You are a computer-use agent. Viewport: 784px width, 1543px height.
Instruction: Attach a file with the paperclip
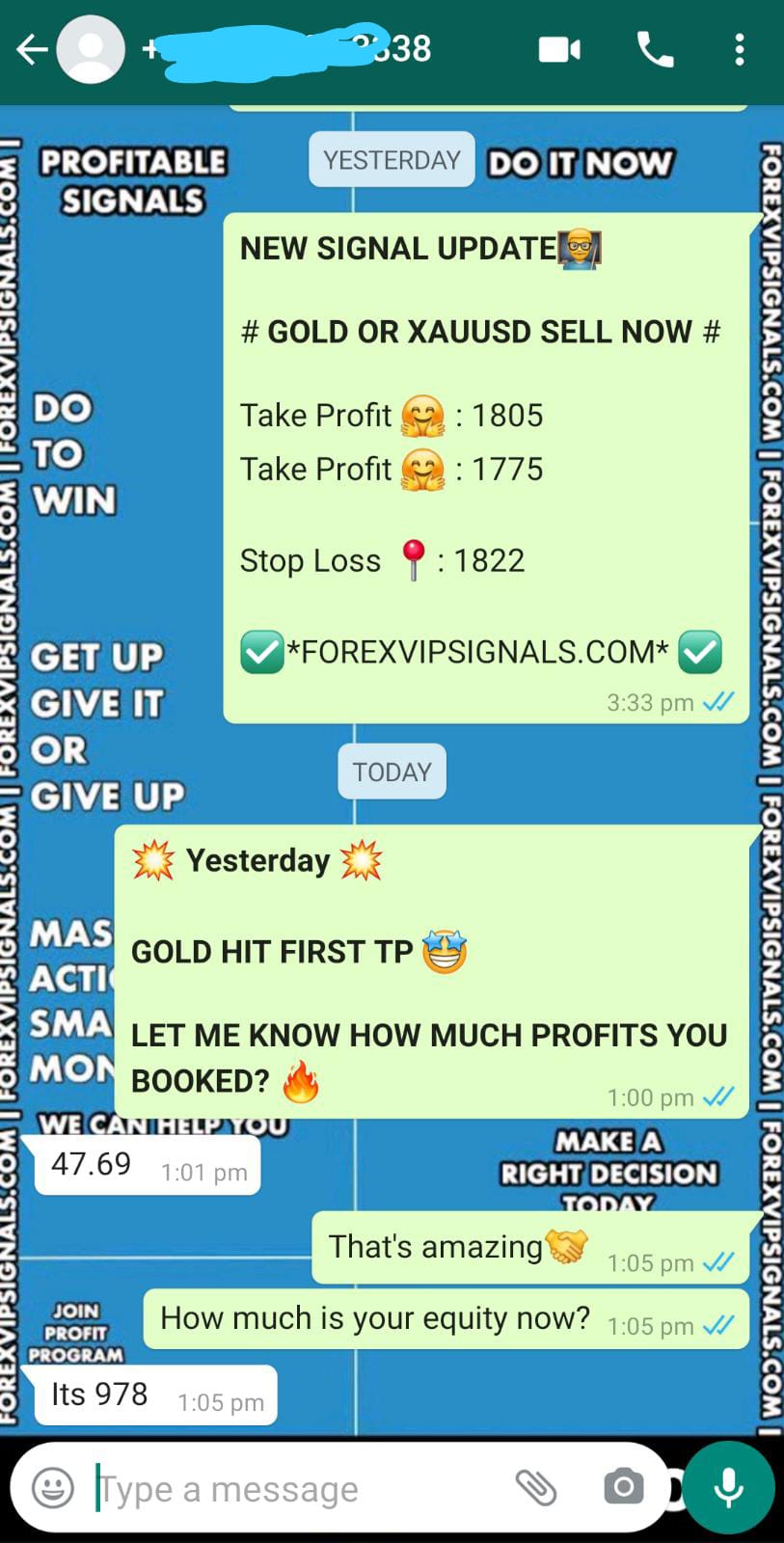pos(536,1488)
